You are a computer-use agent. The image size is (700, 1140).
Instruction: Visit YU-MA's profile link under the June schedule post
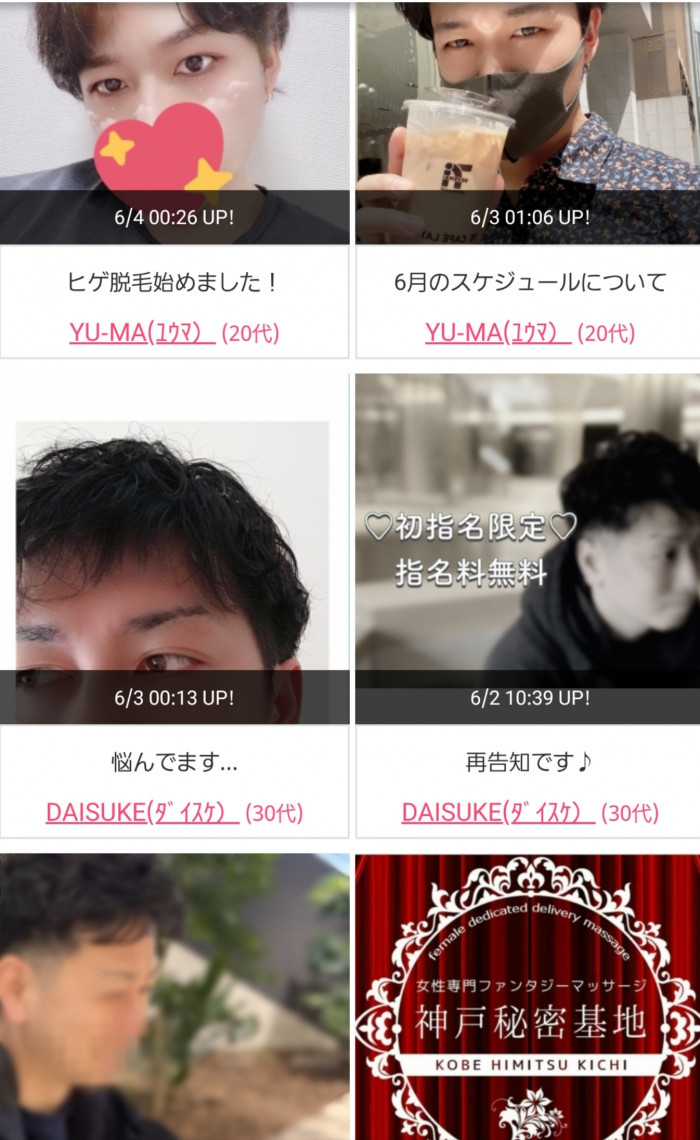[498, 333]
